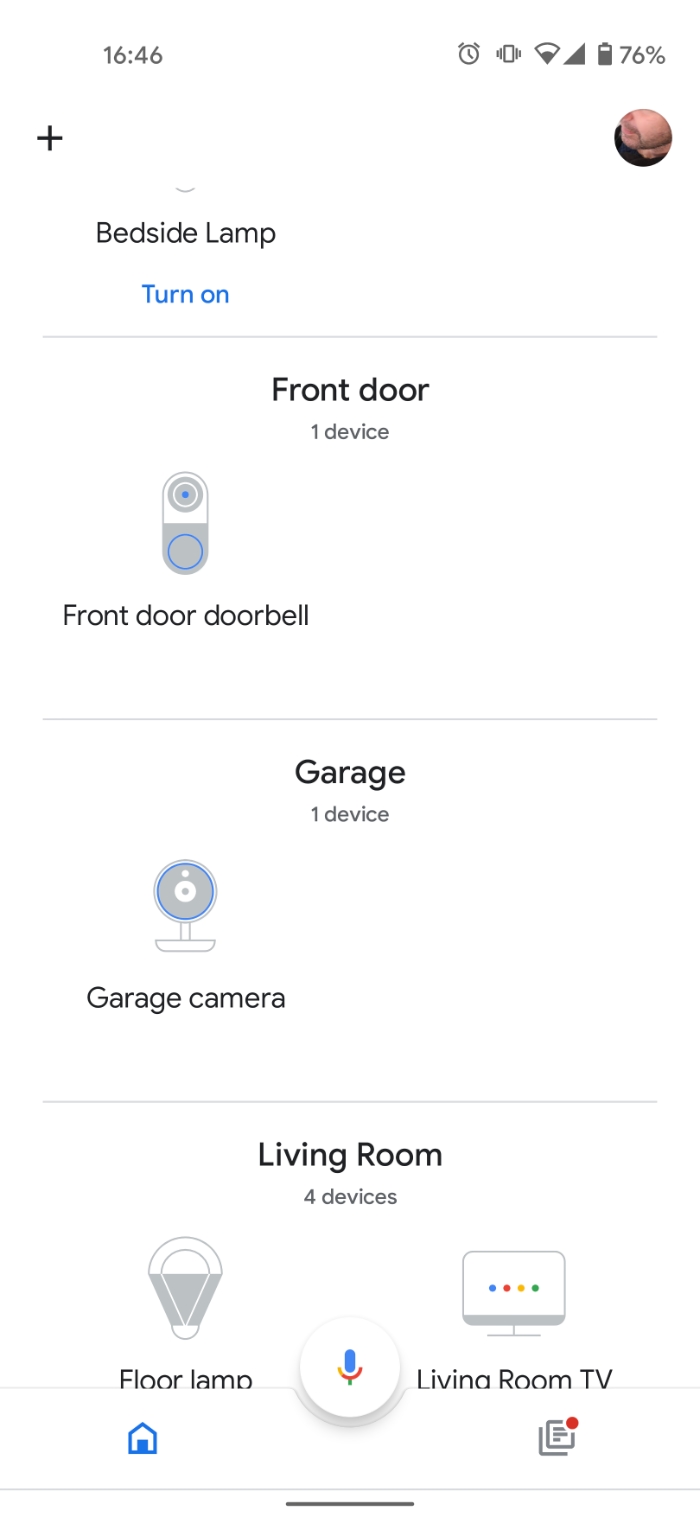The image size is (700, 1517).
Task: Turn on the Bedside Lamp
Action: click(x=185, y=294)
